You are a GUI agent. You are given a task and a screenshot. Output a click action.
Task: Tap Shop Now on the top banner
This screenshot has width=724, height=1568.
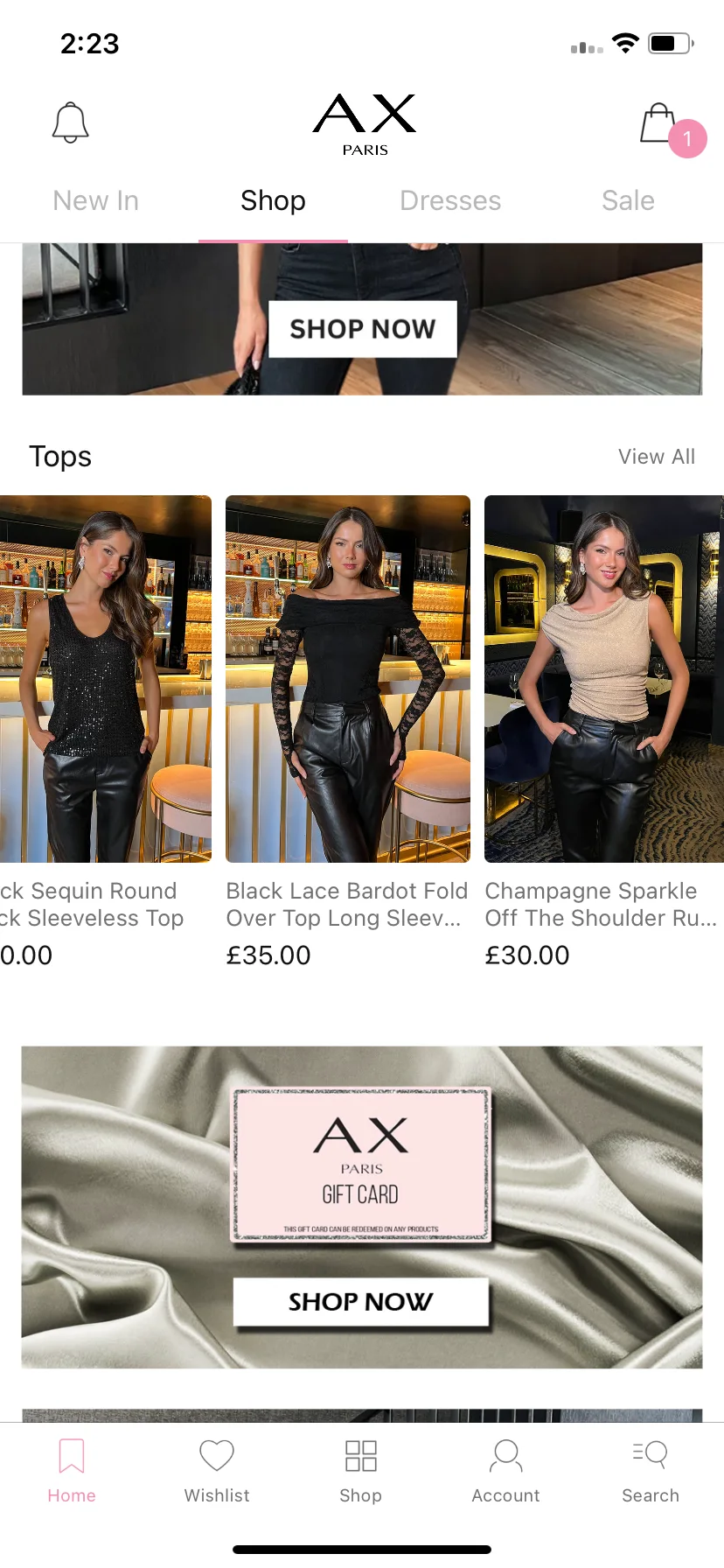coord(362,329)
